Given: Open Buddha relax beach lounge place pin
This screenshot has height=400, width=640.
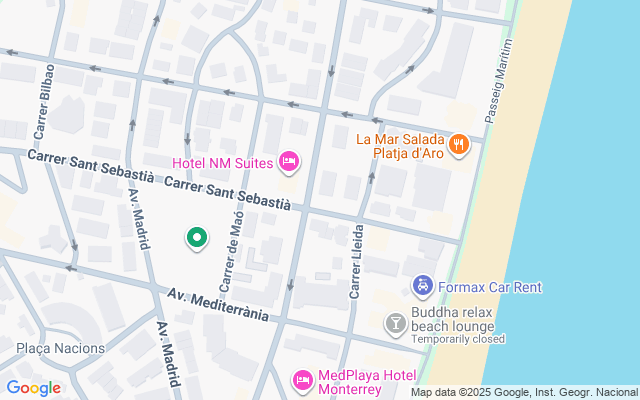Looking at the screenshot, I should coord(396,323).
